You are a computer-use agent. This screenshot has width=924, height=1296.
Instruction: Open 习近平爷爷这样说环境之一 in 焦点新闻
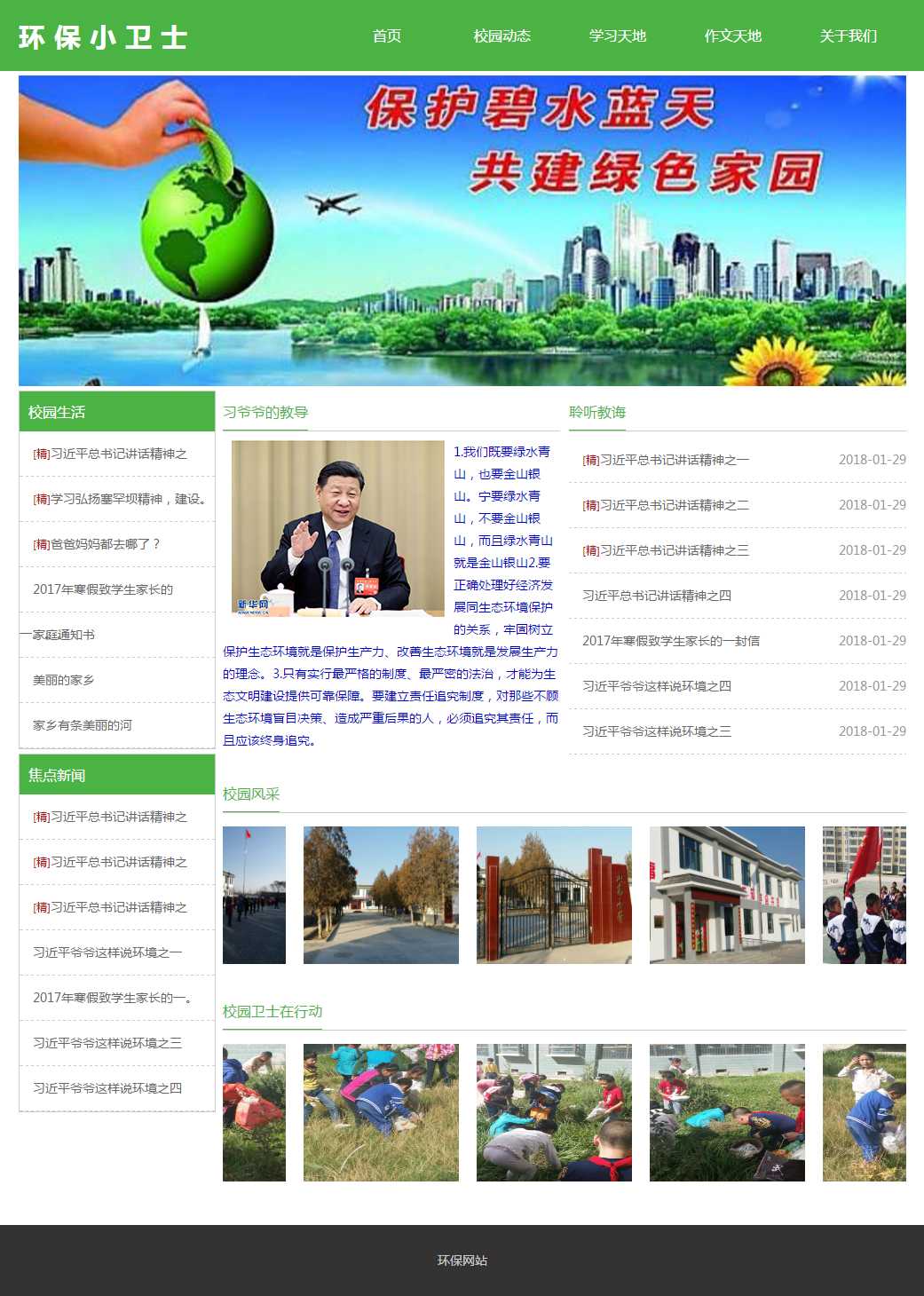[107, 952]
